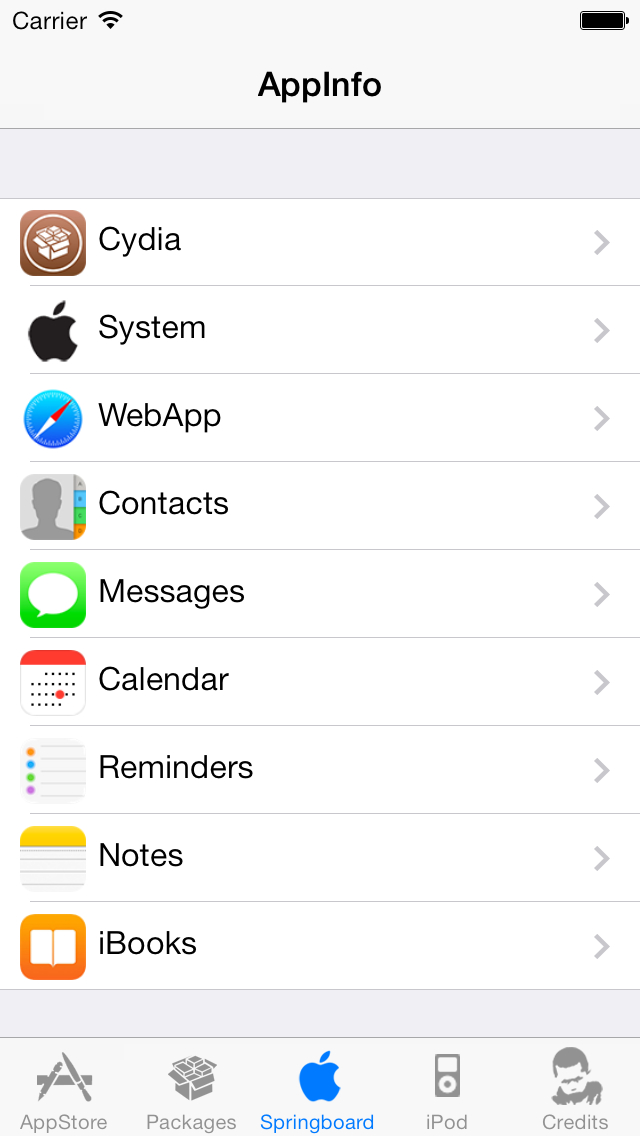Open the WebApp list item

click(320, 418)
